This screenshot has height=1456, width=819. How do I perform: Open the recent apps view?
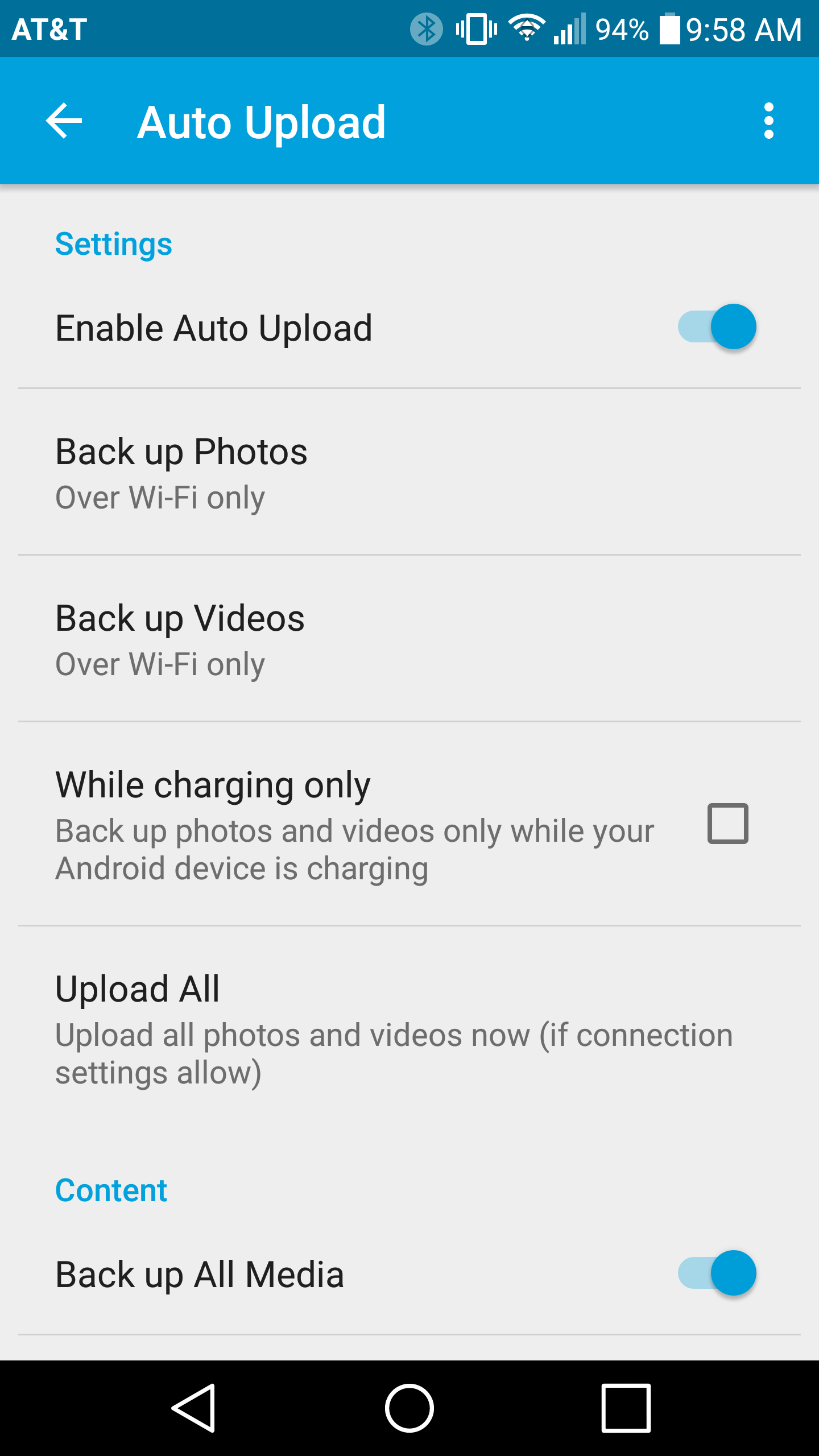point(626,1408)
